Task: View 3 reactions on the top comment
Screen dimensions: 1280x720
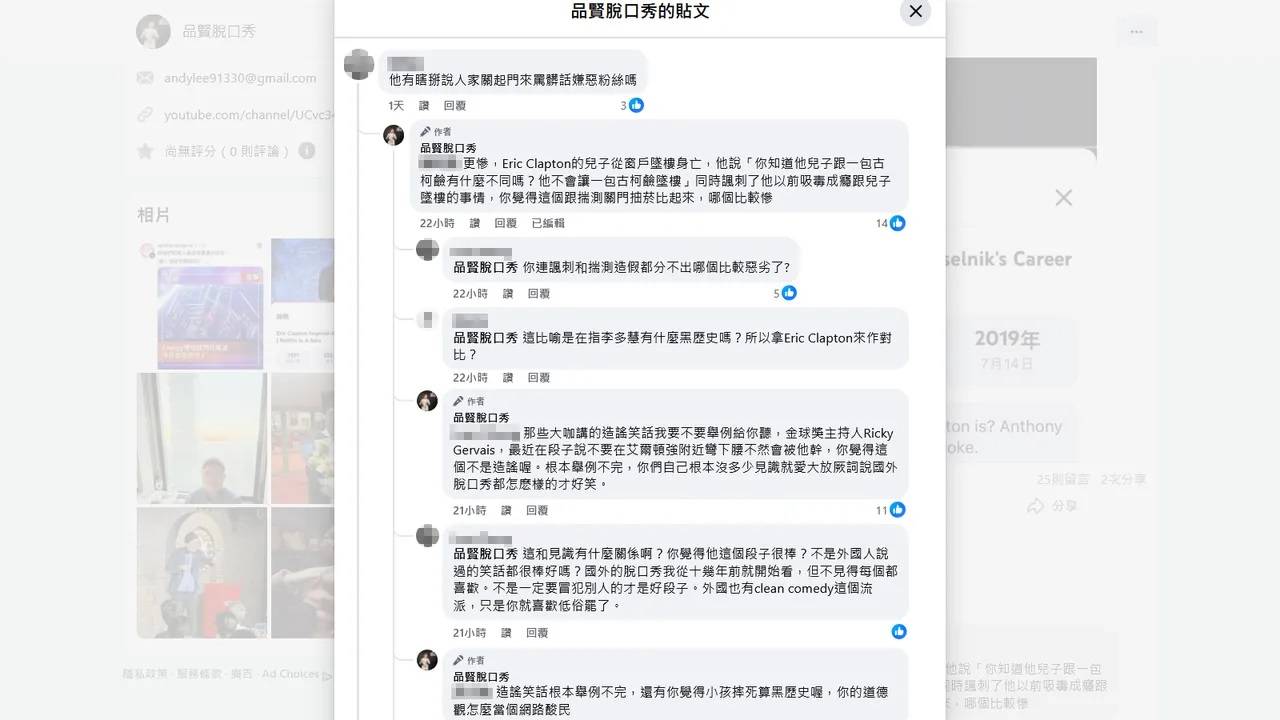Action: [x=631, y=105]
